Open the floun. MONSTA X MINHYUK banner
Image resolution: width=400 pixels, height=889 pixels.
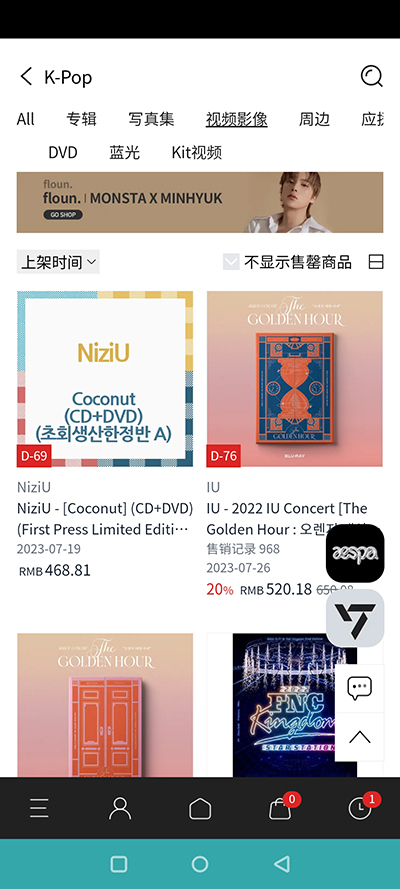coord(200,202)
